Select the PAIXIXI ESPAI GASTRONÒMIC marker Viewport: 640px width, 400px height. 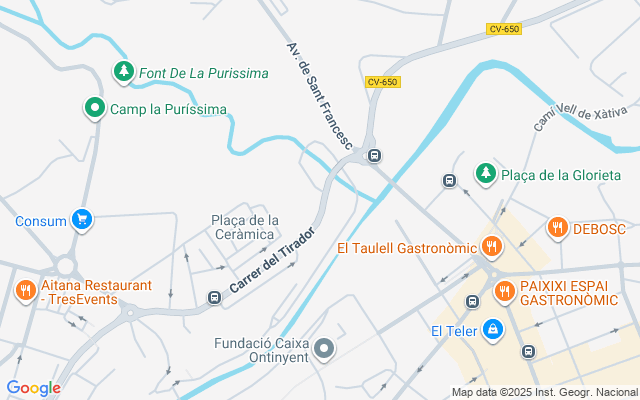504,291
